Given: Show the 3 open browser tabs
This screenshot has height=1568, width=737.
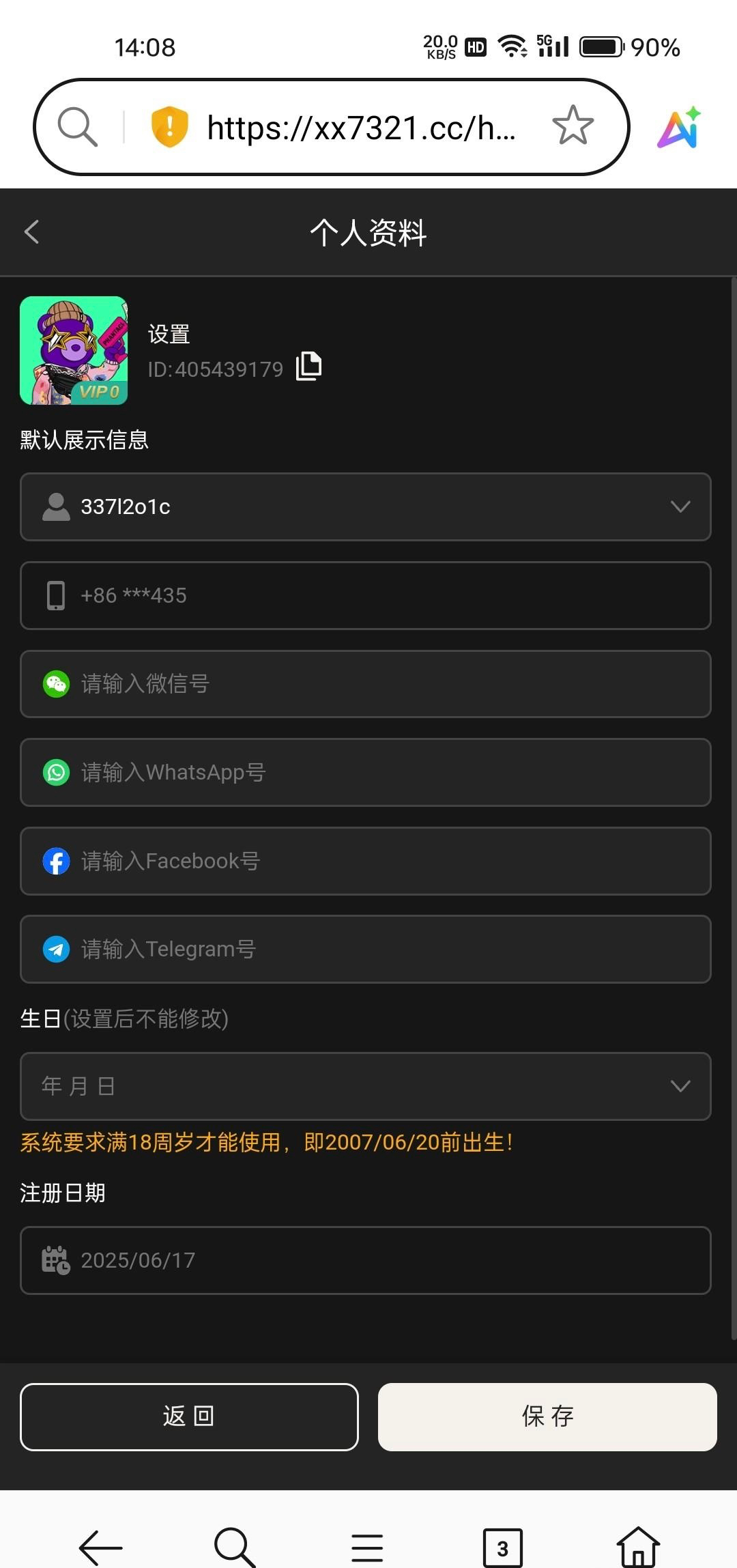Looking at the screenshot, I should click(502, 1548).
